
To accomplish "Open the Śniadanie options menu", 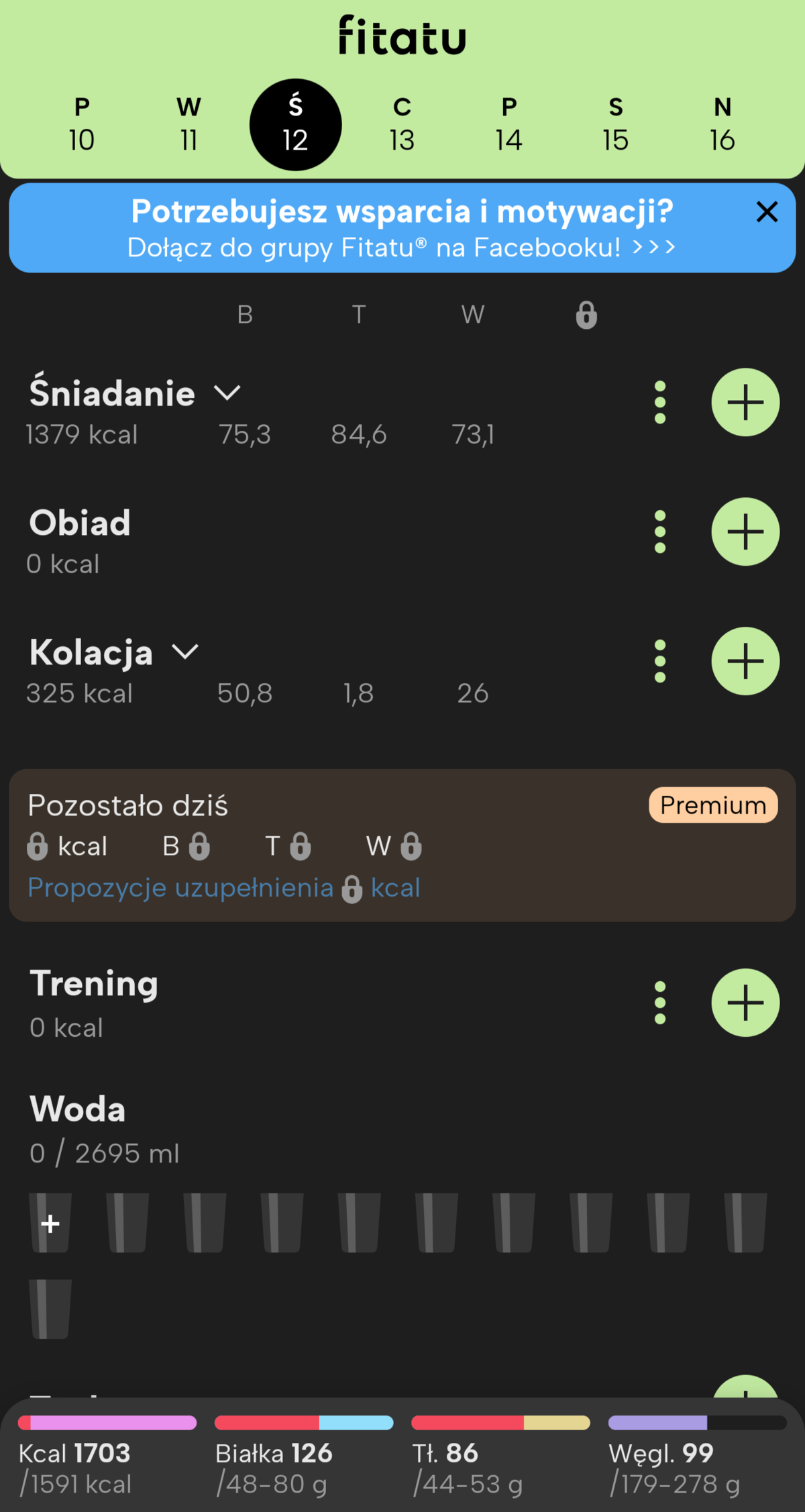I will click(660, 403).
